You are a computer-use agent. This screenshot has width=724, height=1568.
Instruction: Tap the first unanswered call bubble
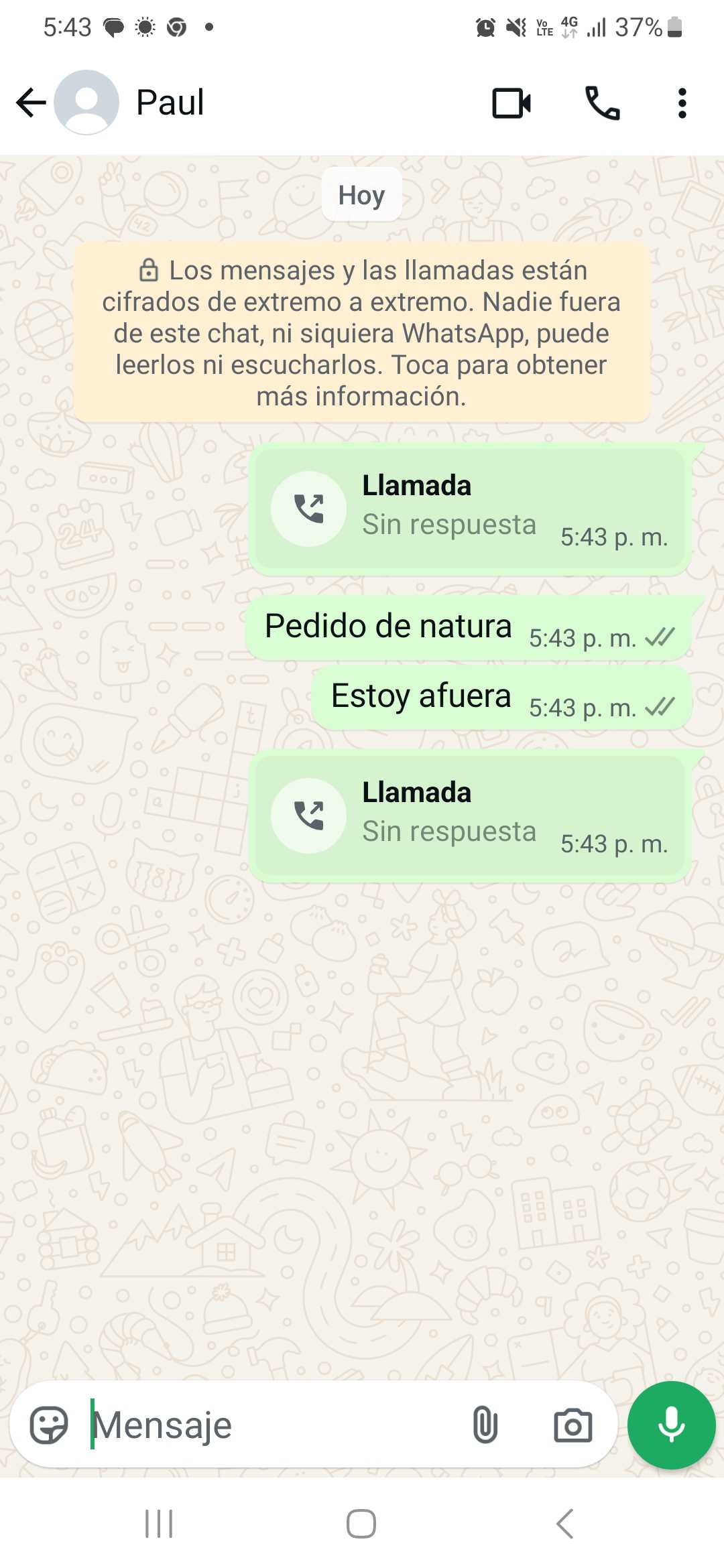469,509
